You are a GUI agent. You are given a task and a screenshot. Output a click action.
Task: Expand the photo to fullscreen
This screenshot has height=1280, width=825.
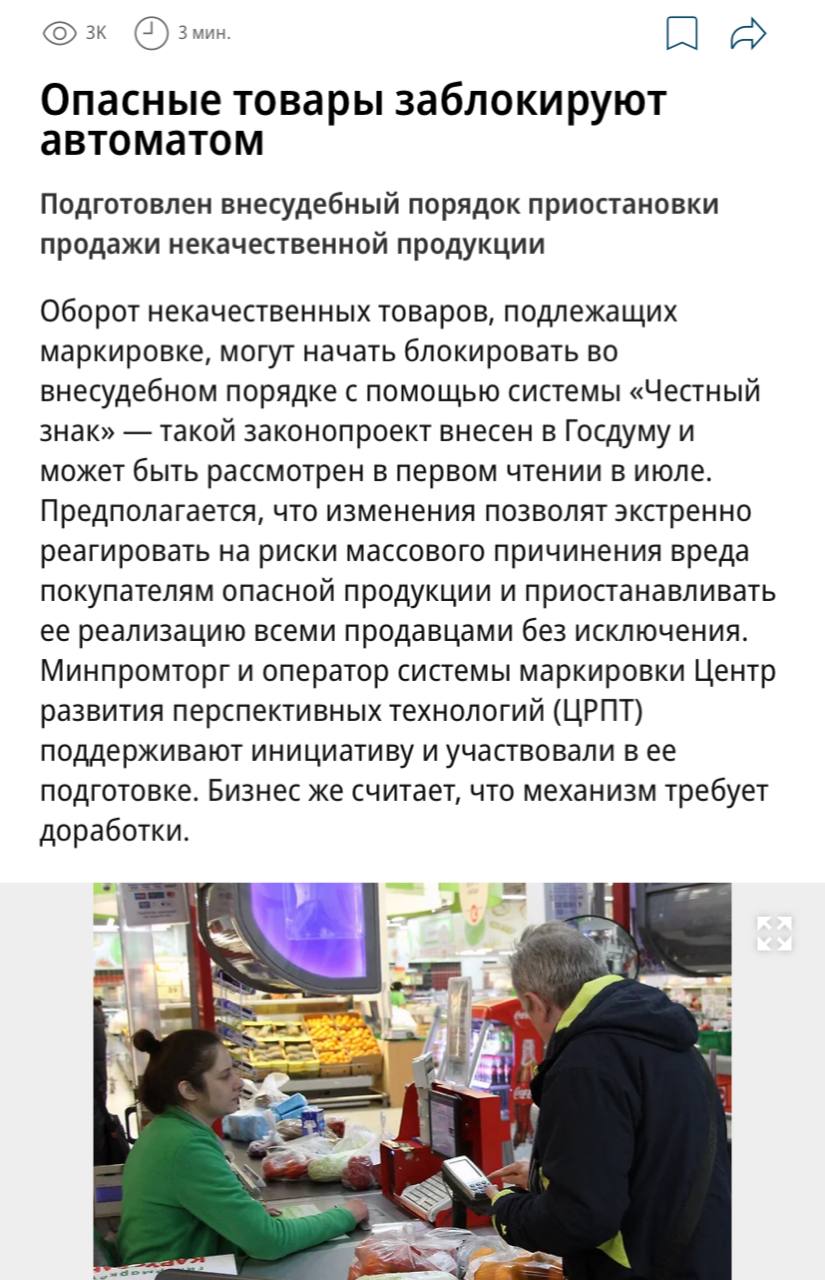point(774,933)
